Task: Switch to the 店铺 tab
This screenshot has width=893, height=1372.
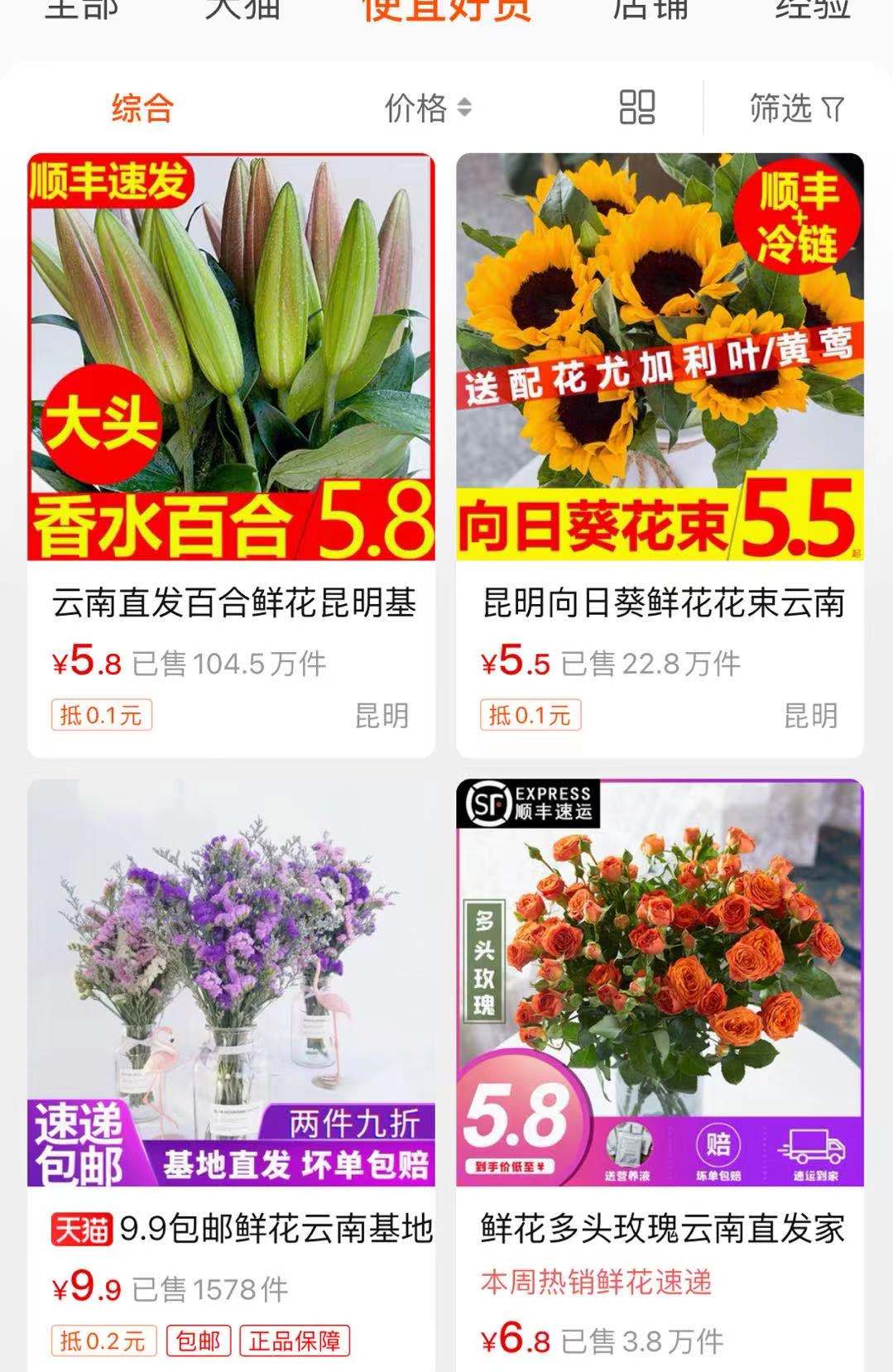Action: (x=650, y=10)
